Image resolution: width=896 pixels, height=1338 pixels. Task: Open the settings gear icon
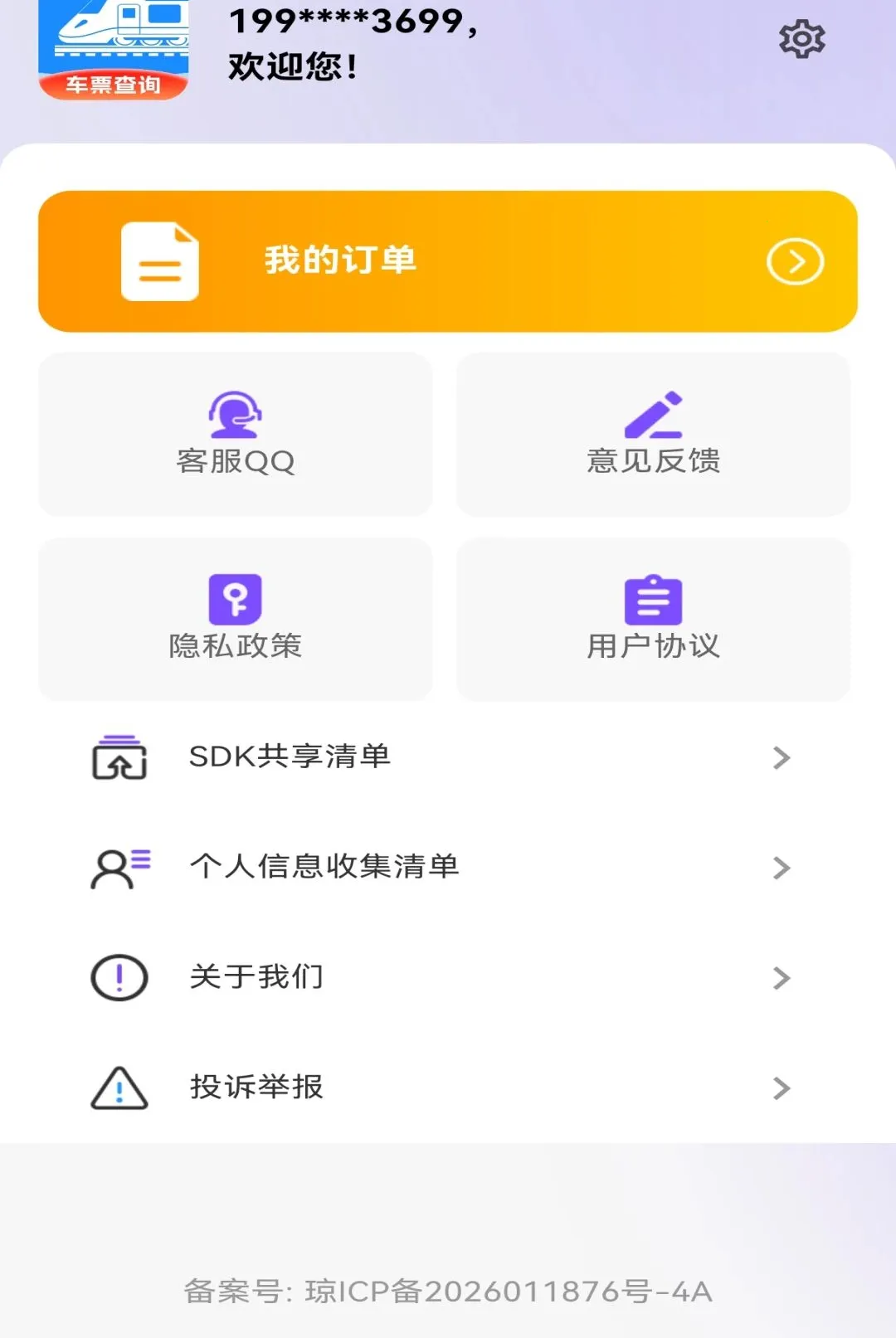coord(802,39)
